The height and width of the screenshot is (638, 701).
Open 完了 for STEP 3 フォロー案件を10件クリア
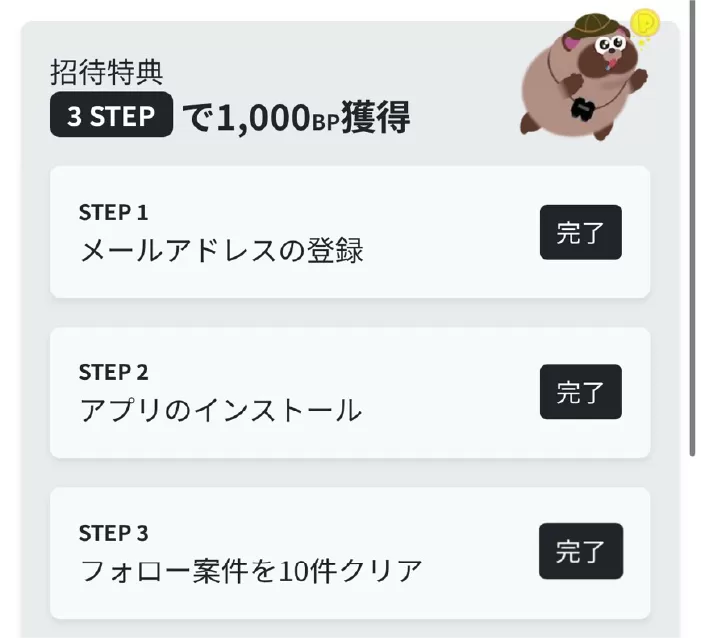click(x=580, y=551)
